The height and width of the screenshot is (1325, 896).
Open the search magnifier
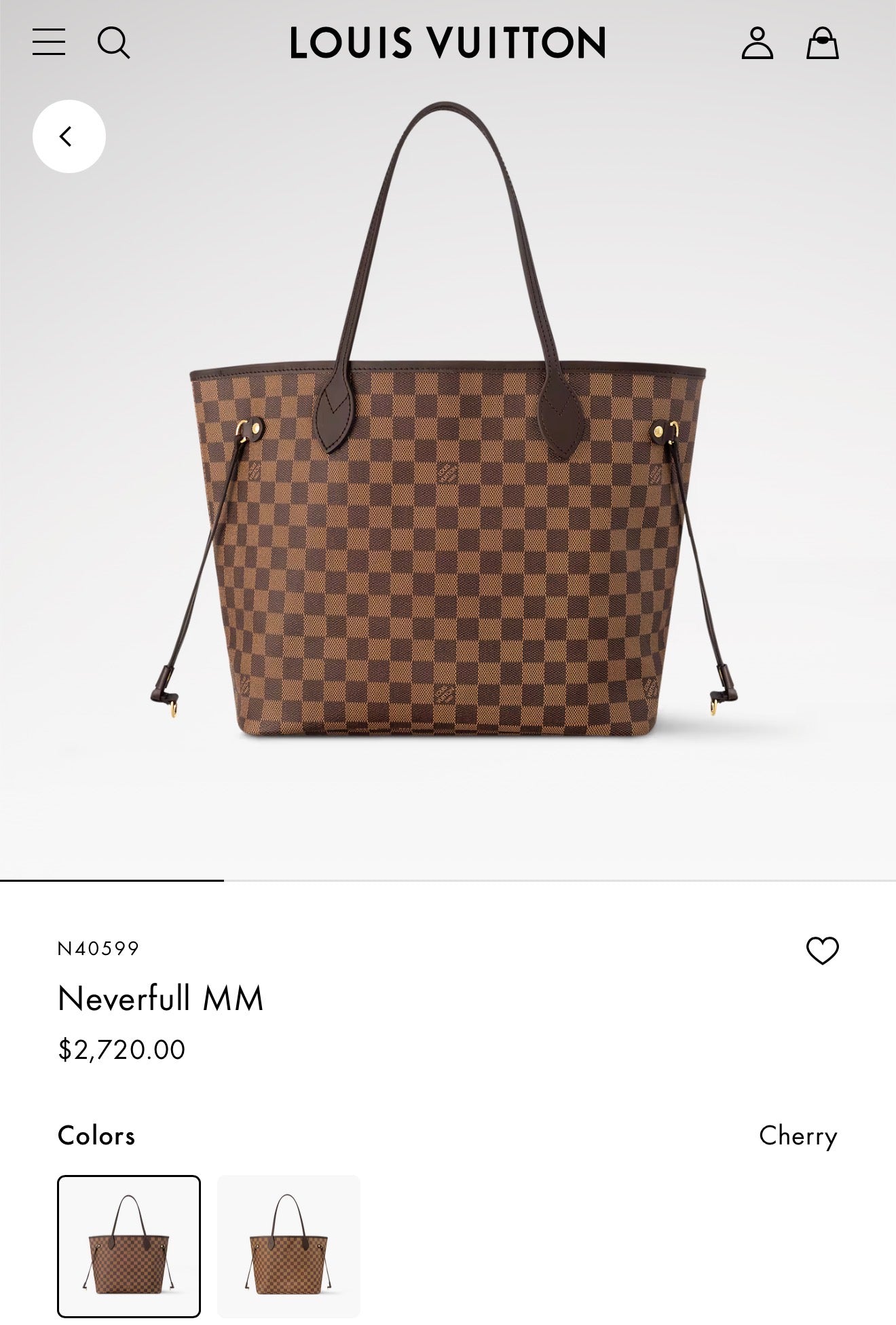point(113,43)
